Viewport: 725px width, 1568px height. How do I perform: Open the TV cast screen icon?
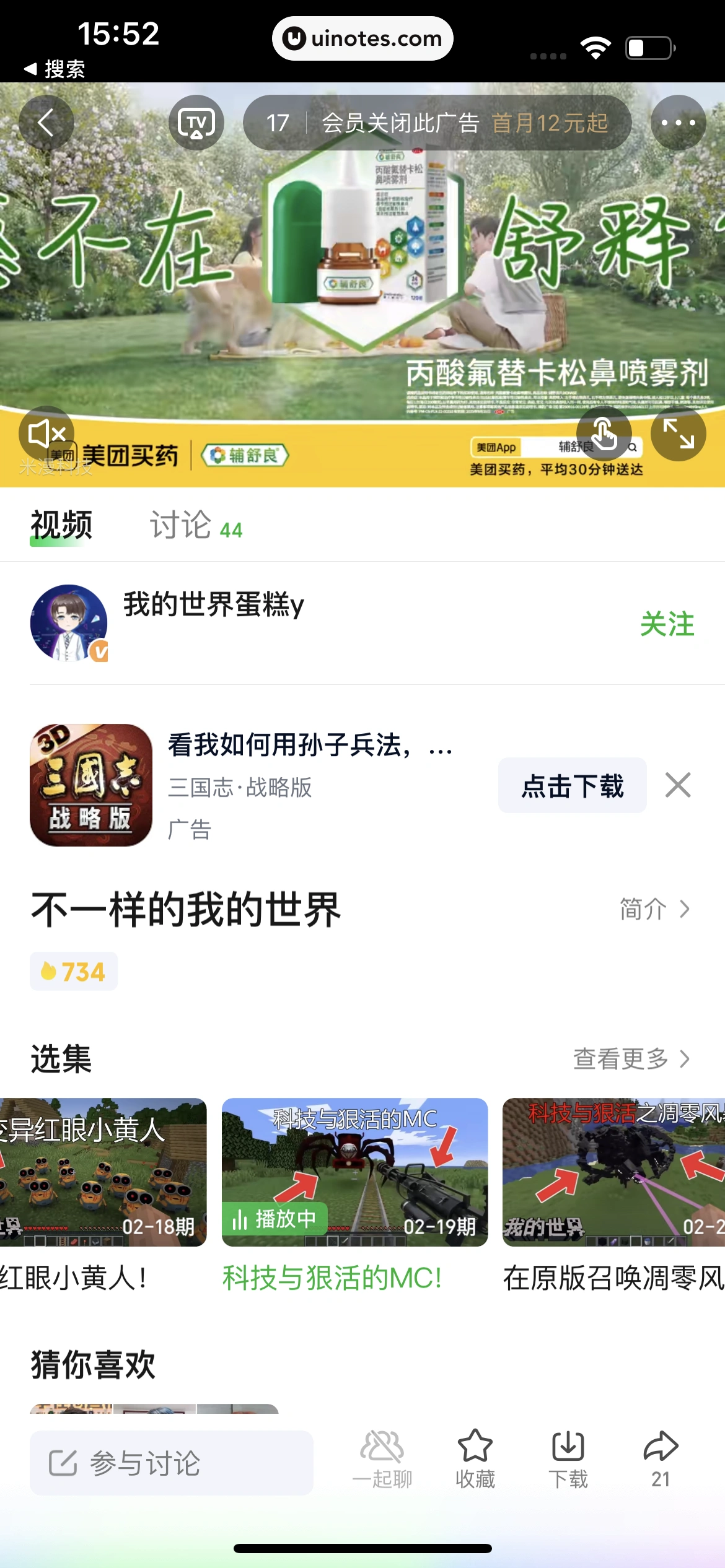pyautogui.click(x=196, y=122)
